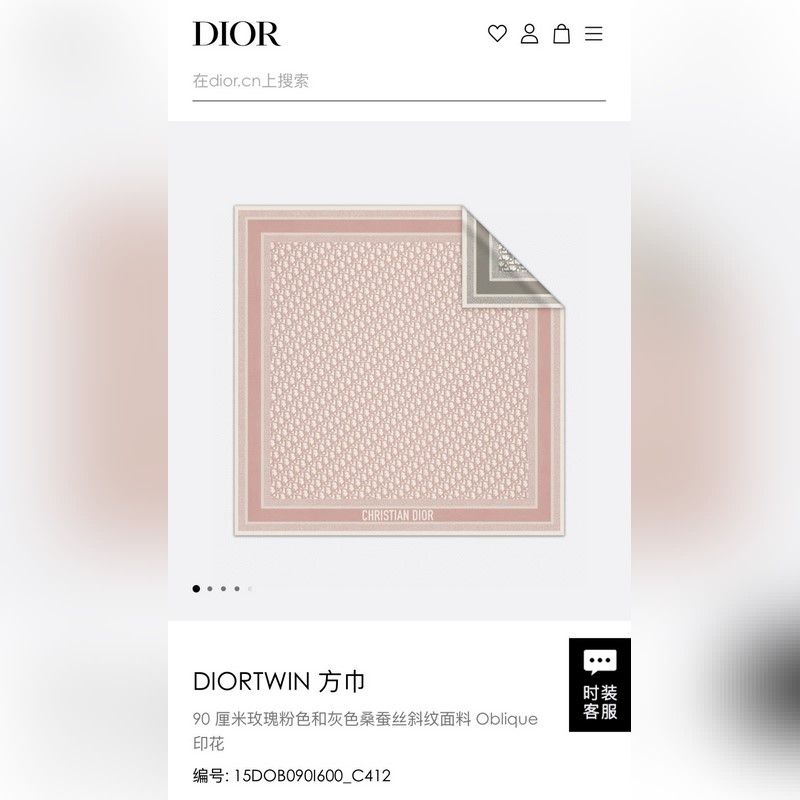Open the 时装客服 chat button
Screen dimensions: 800x800
[x=600, y=684]
